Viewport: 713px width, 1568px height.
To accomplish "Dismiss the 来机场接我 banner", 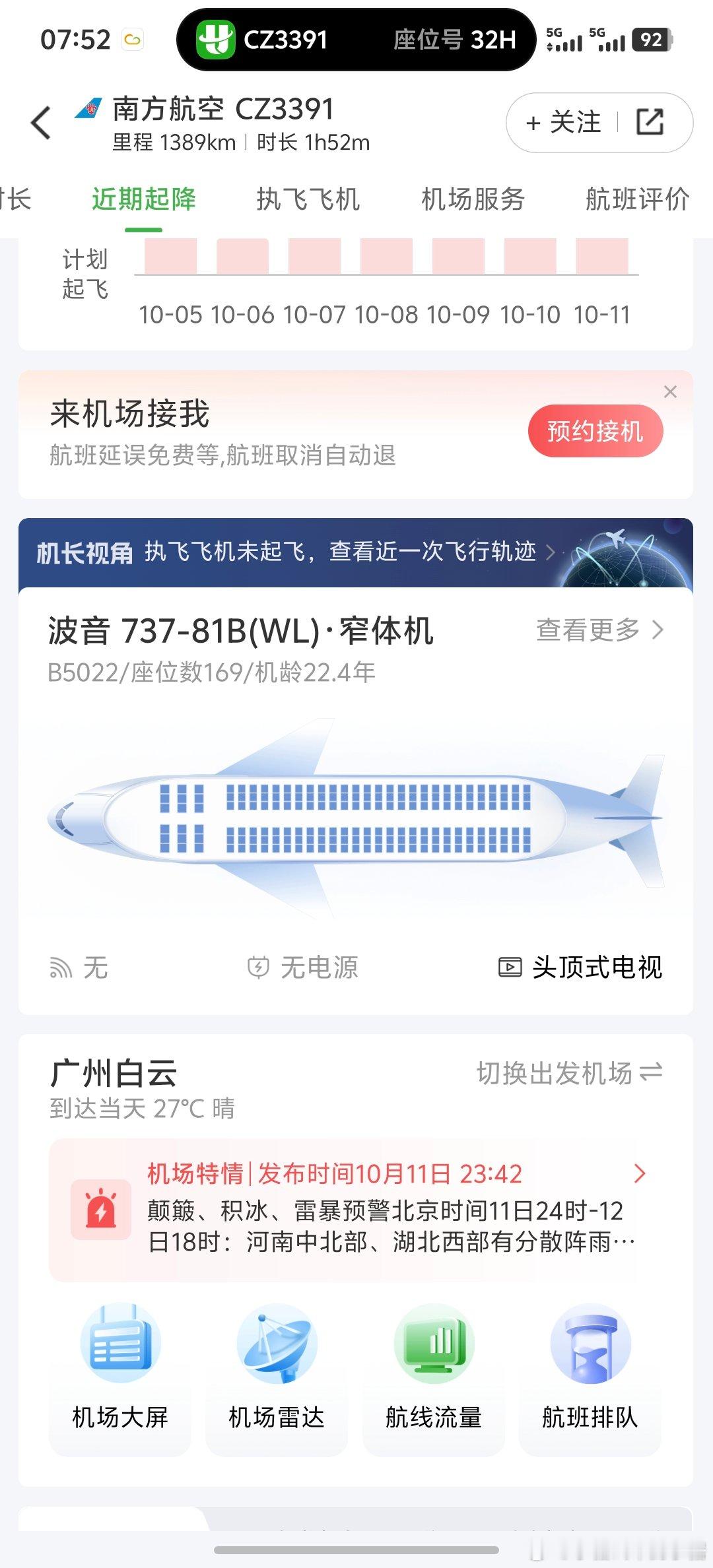I will pyautogui.click(x=670, y=392).
